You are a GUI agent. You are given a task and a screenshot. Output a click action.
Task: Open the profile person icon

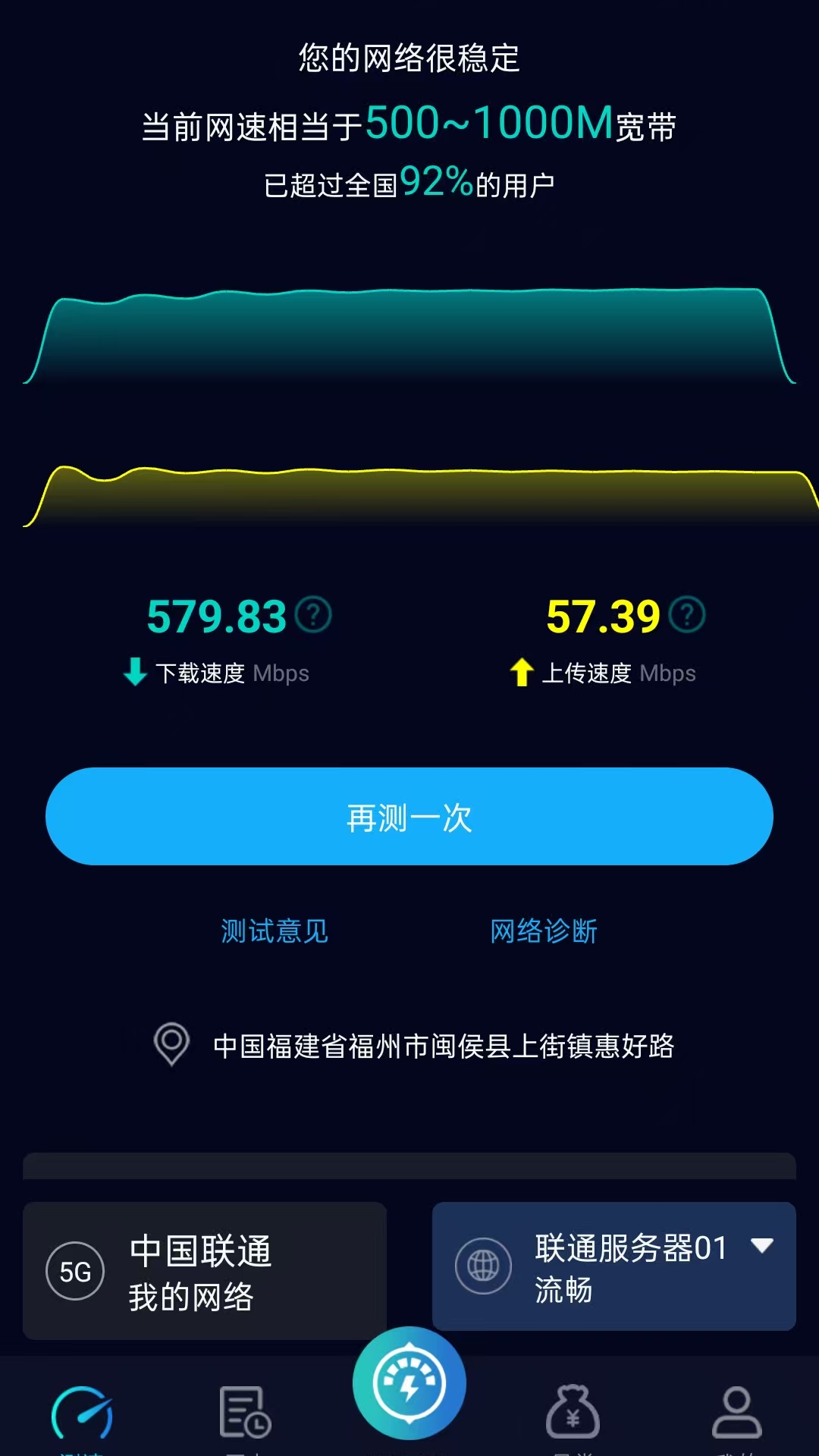coord(736,1410)
